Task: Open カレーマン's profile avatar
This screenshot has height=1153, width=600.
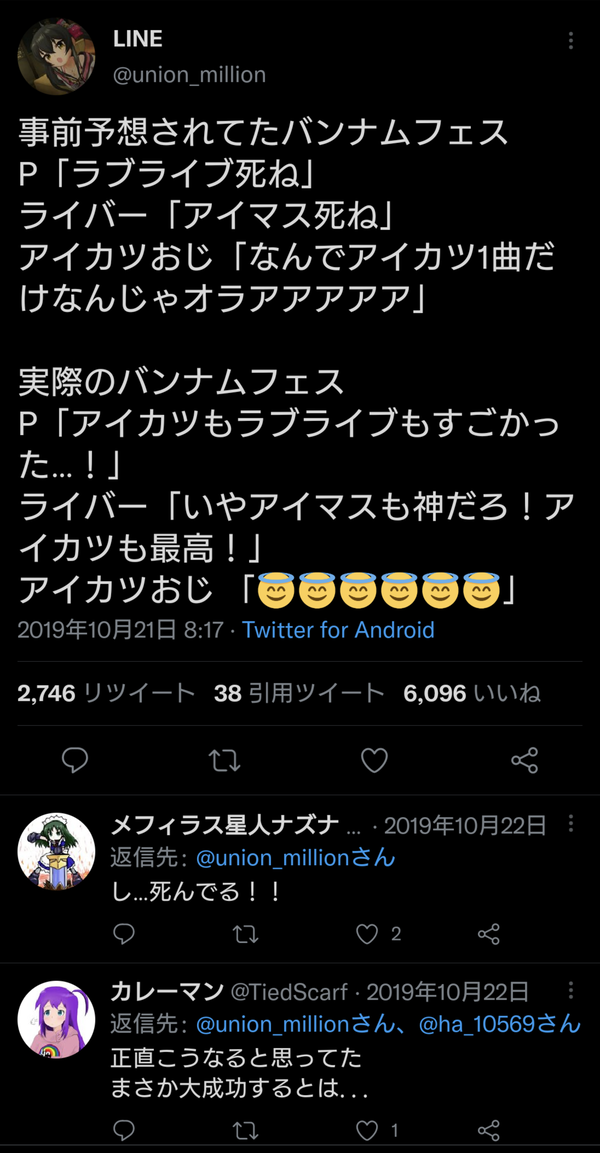Action: [x=56, y=1019]
